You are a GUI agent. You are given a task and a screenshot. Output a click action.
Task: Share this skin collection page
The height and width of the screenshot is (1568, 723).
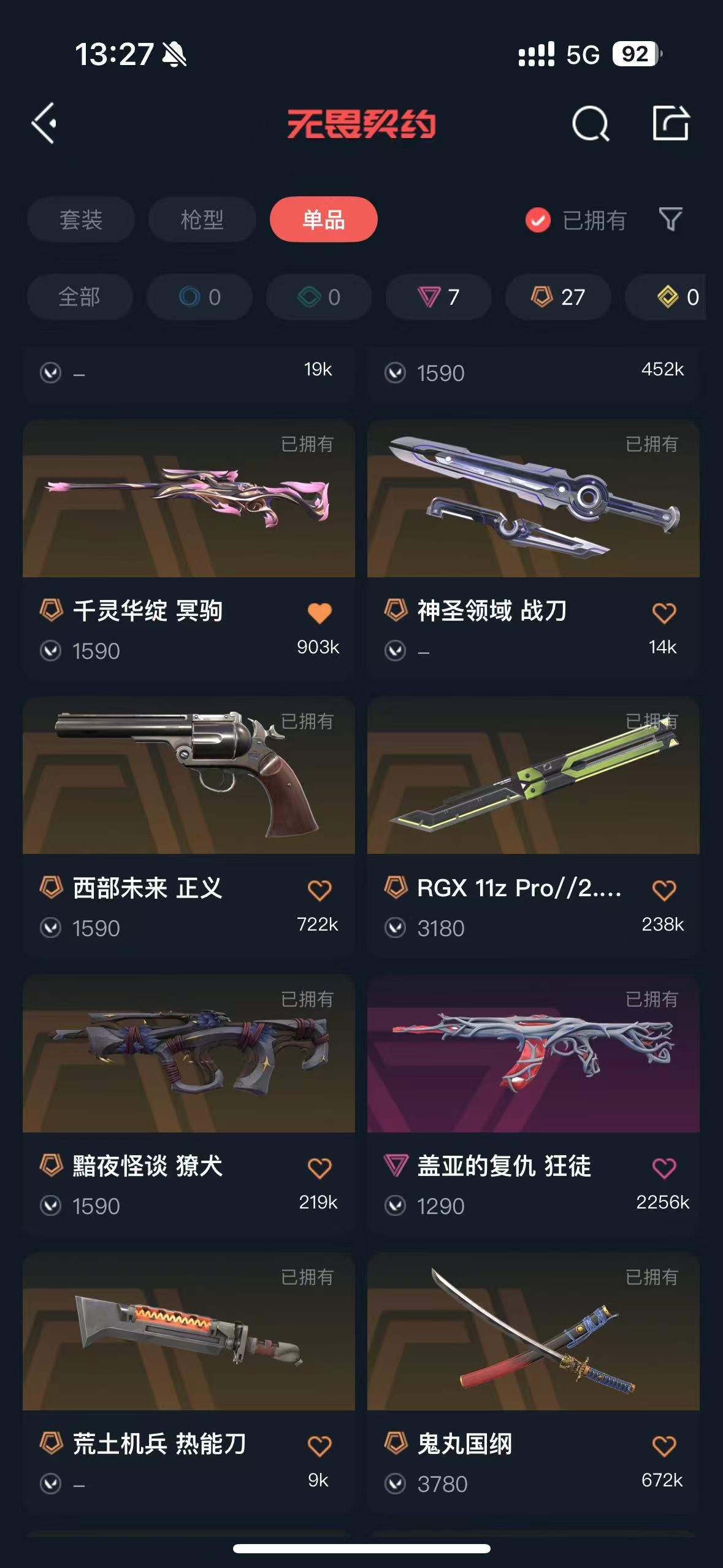click(x=670, y=123)
